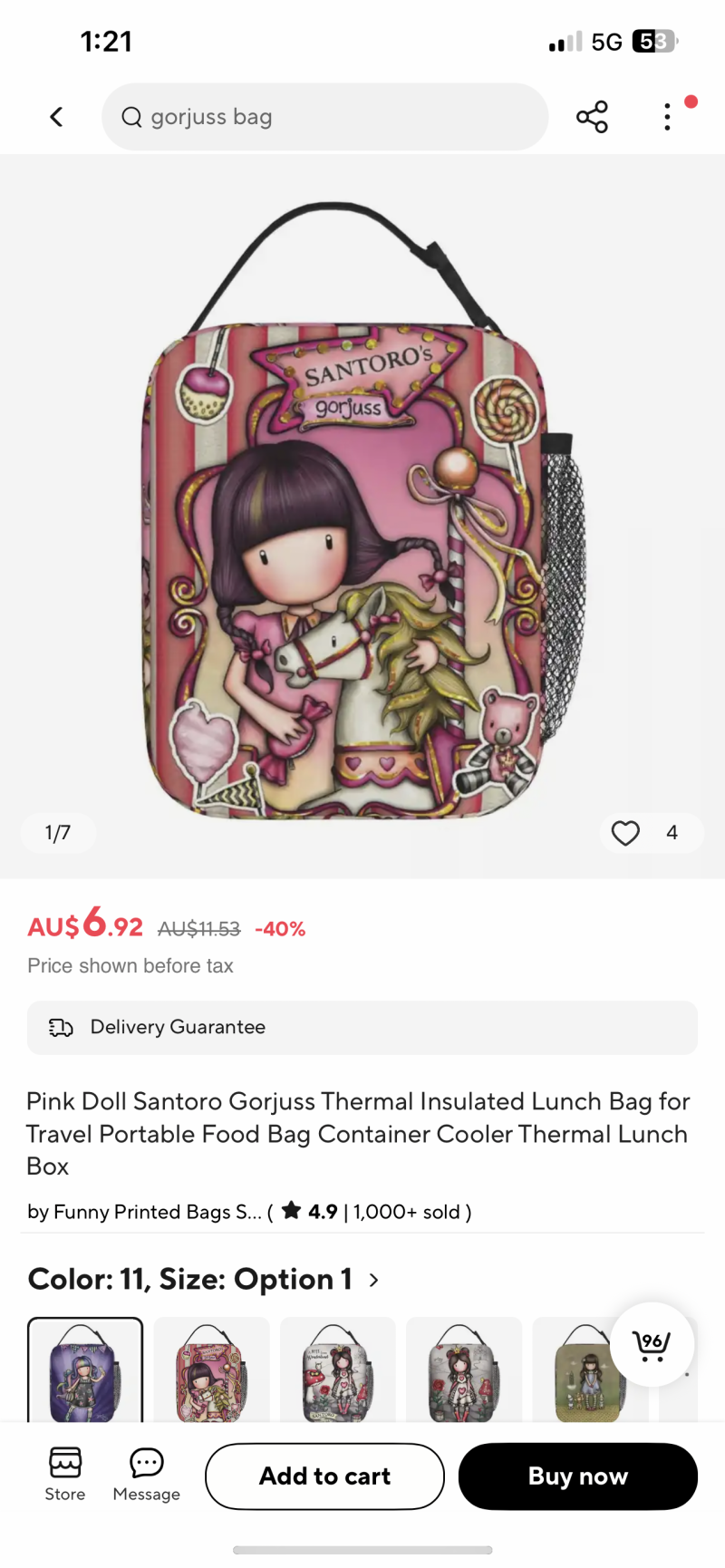The image size is (725, 1568).
Task: Open the floating shopping cart
Action: click(652, 1344)
